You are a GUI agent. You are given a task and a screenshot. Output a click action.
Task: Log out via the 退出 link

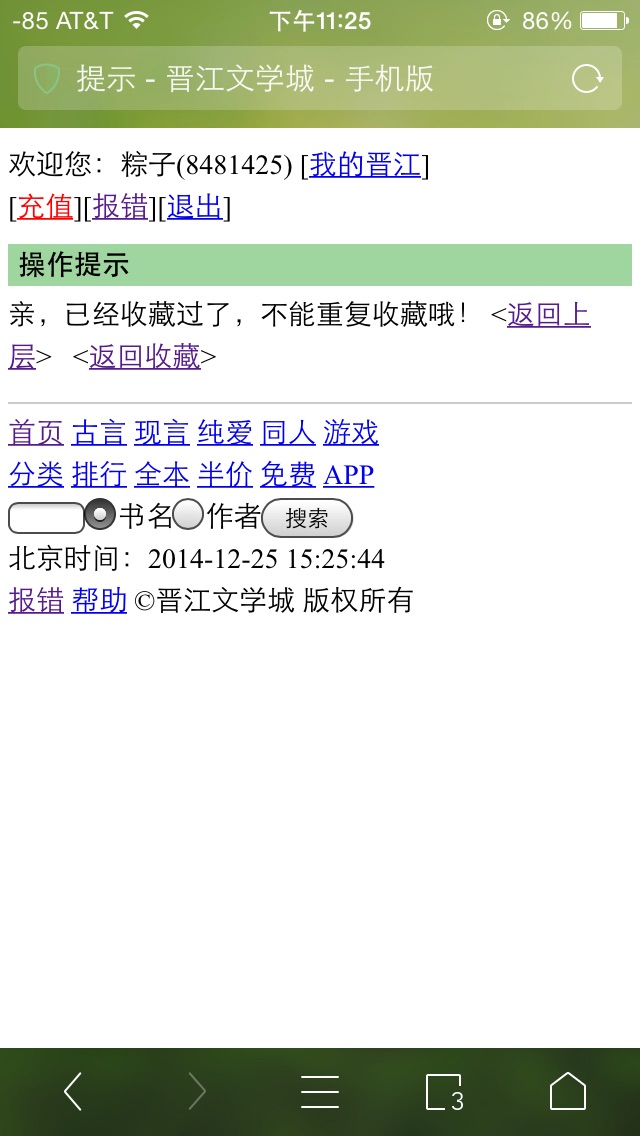[x=194, y=208]
